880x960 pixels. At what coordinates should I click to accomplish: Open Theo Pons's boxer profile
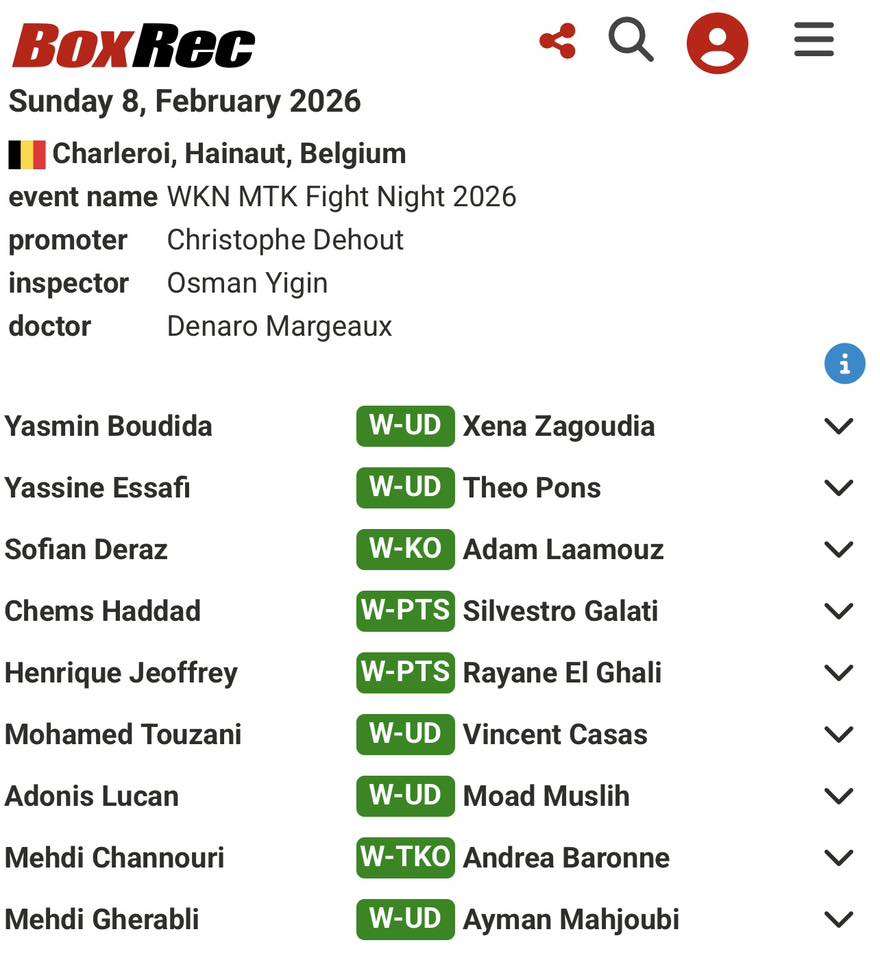pos(532,488)
